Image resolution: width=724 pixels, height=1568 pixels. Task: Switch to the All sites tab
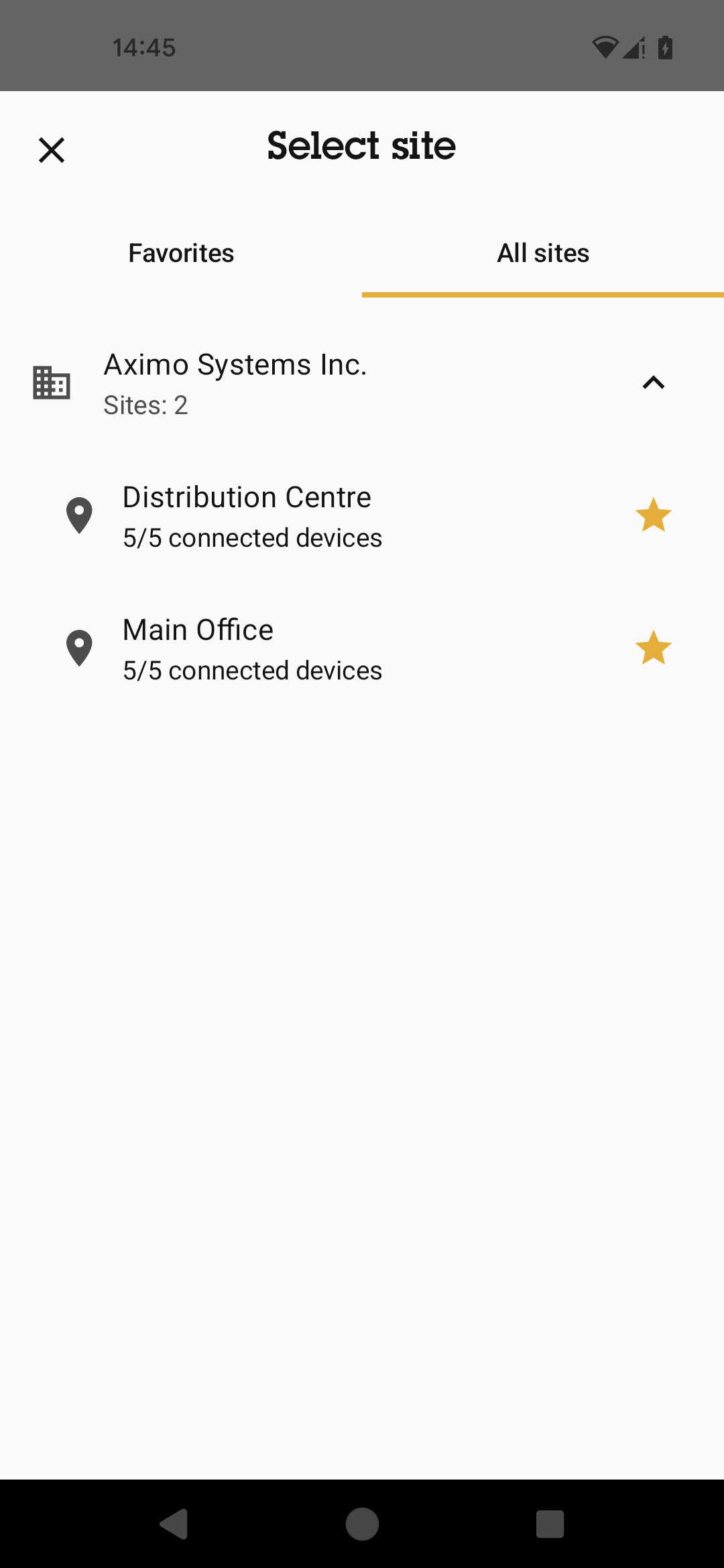pos(543,253)
